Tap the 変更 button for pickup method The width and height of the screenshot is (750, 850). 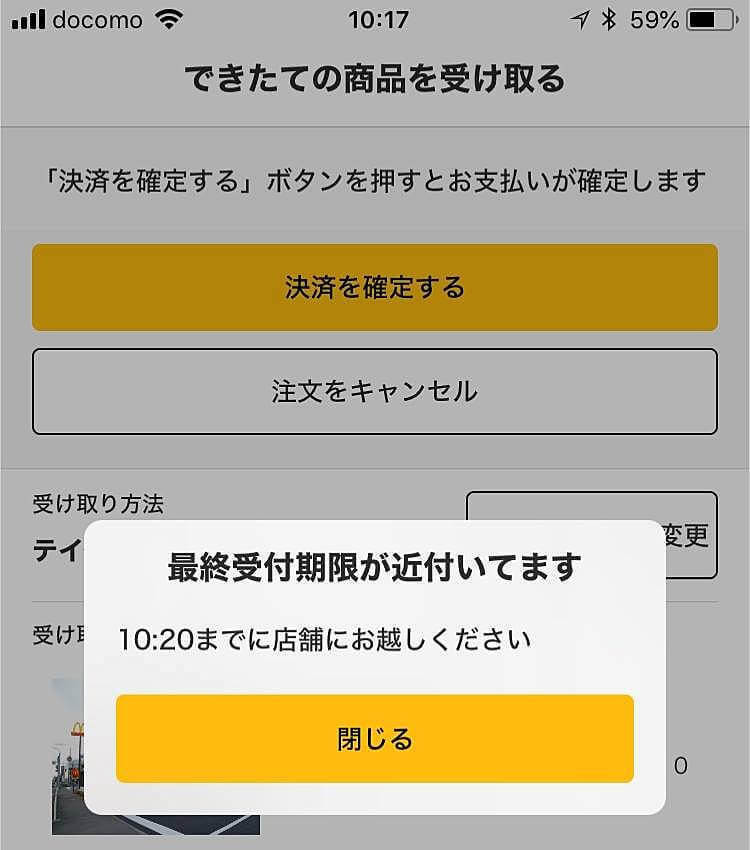(690, 534)
